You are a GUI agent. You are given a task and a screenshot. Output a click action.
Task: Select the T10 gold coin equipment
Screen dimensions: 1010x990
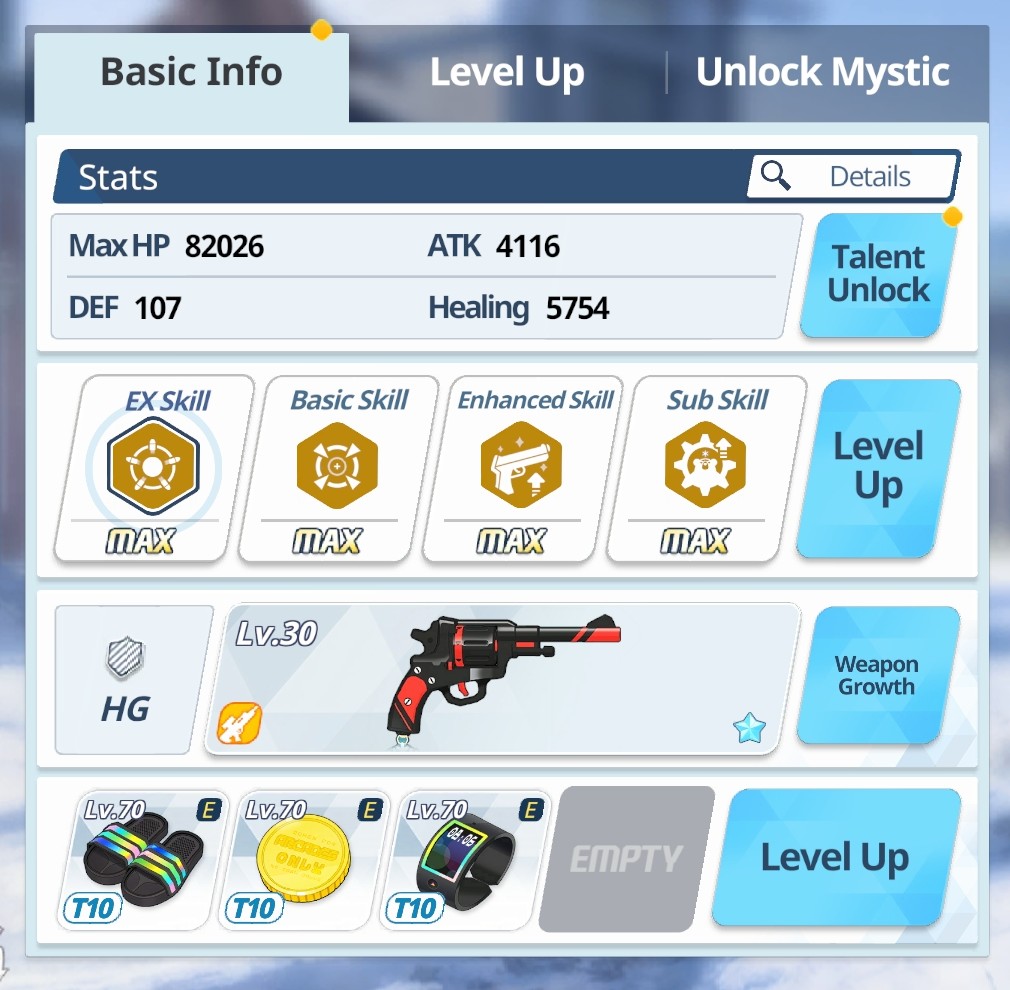pos(303,860)
